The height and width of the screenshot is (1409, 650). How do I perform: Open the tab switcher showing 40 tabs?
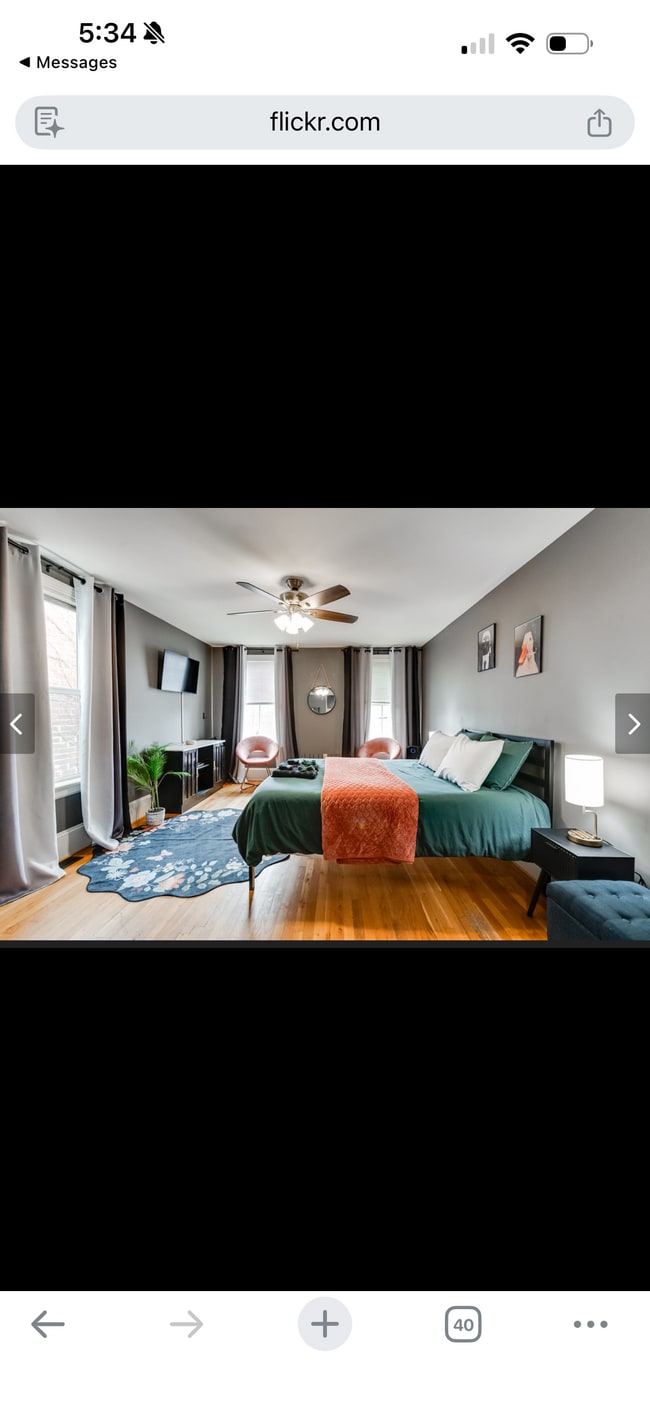click(462, 1324)
